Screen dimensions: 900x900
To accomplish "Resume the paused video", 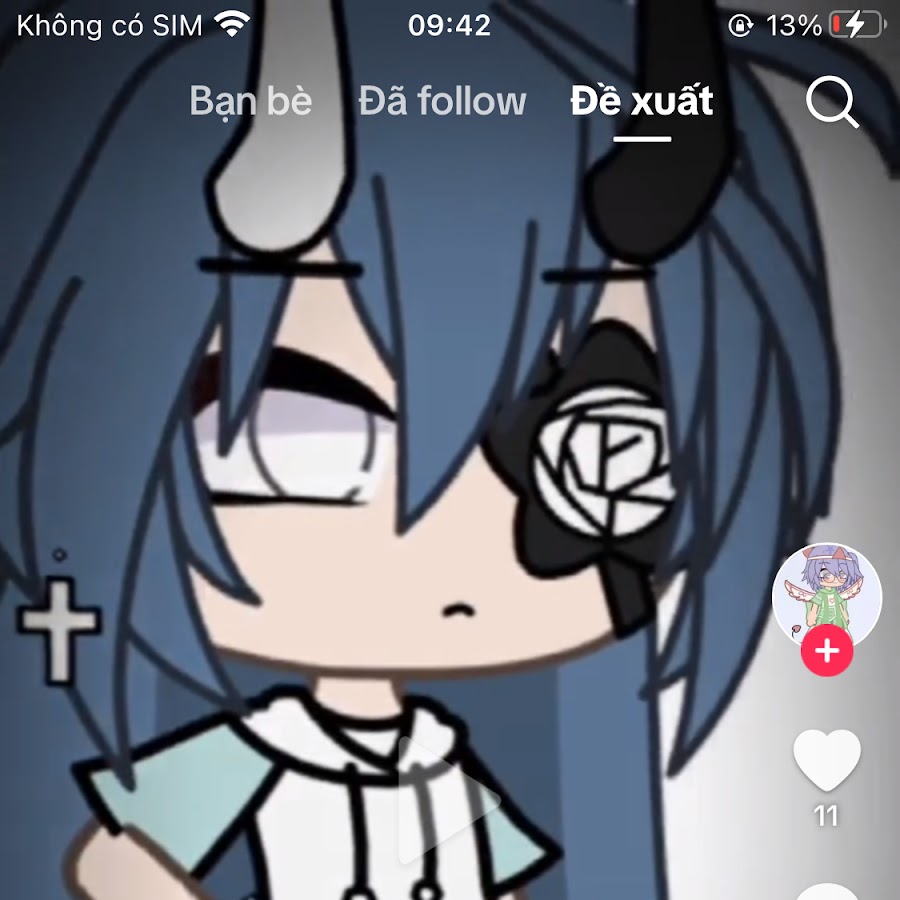I will click(x=449, y=798).
